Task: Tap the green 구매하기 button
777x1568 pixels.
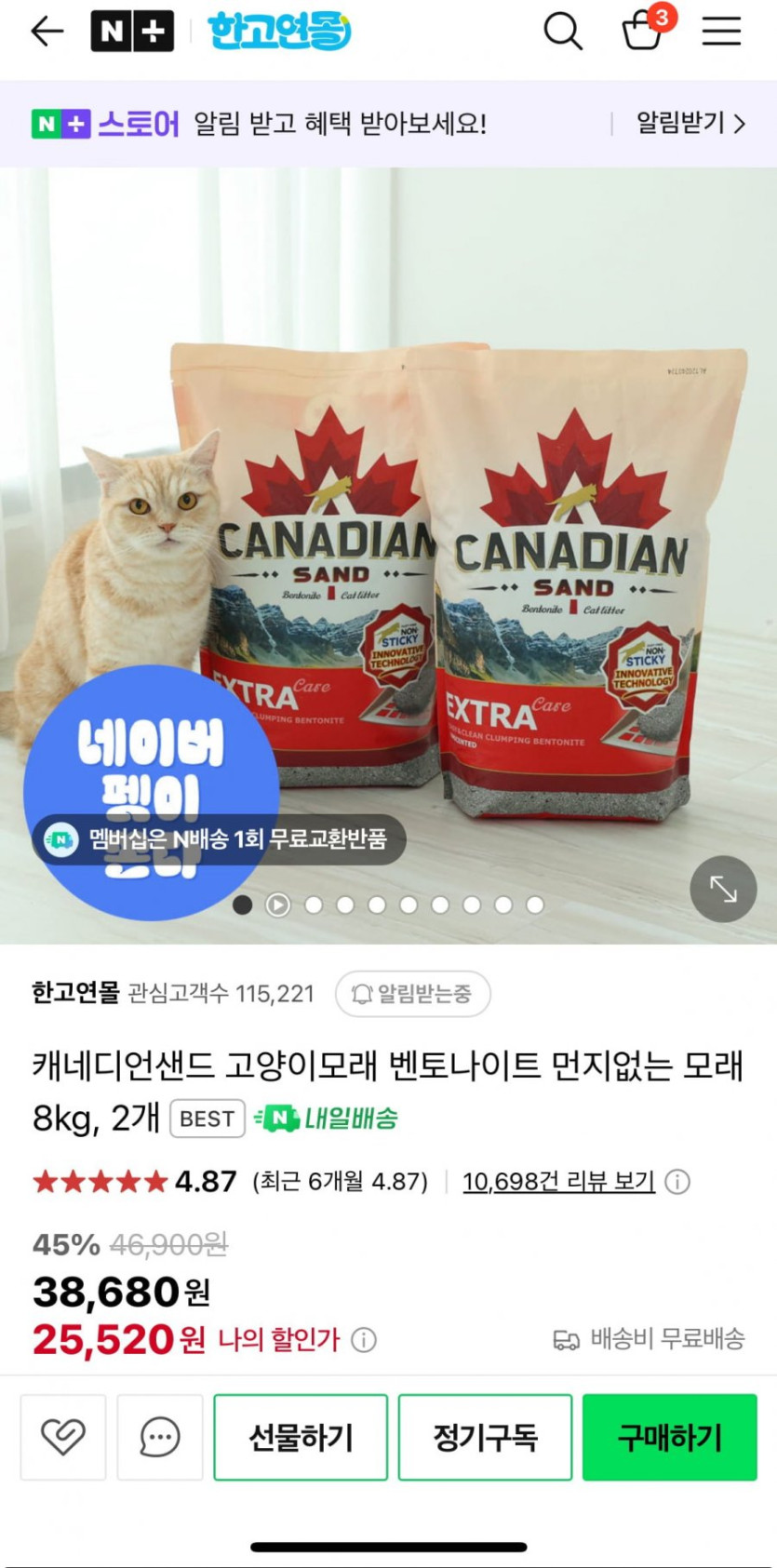Action: click(669, 1437)
